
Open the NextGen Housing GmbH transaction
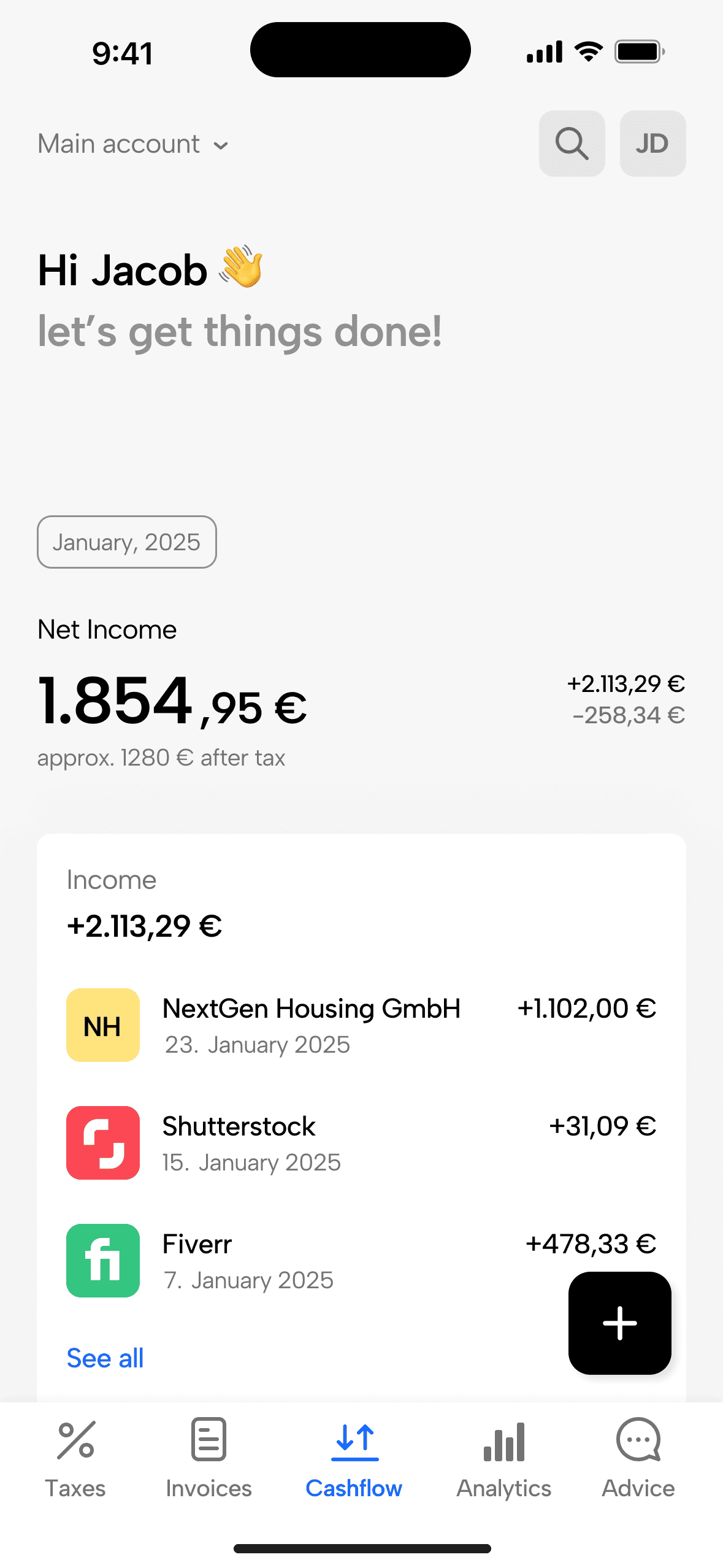pos(361,1025)
